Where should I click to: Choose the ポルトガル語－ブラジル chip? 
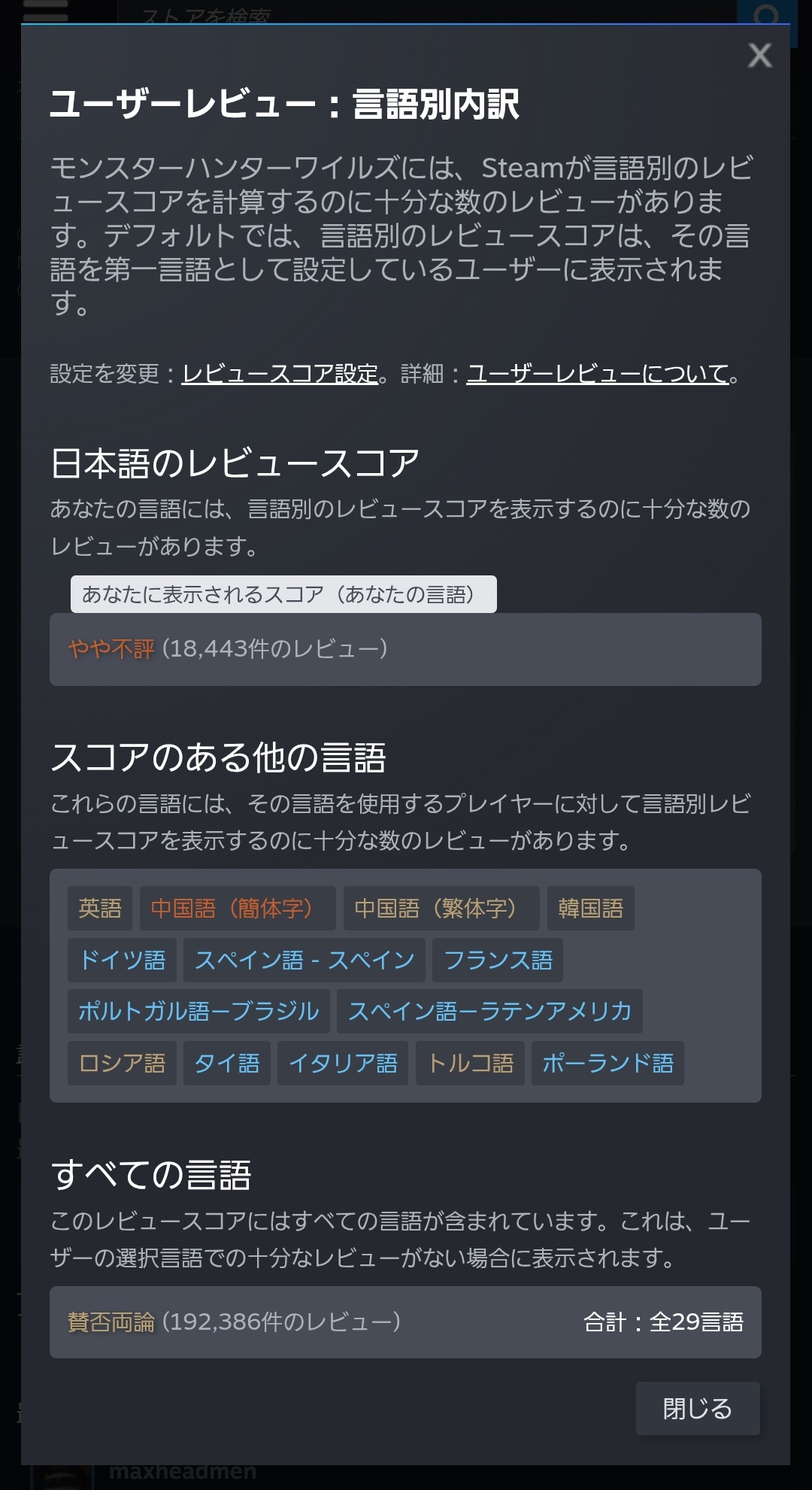(198, 1012)
